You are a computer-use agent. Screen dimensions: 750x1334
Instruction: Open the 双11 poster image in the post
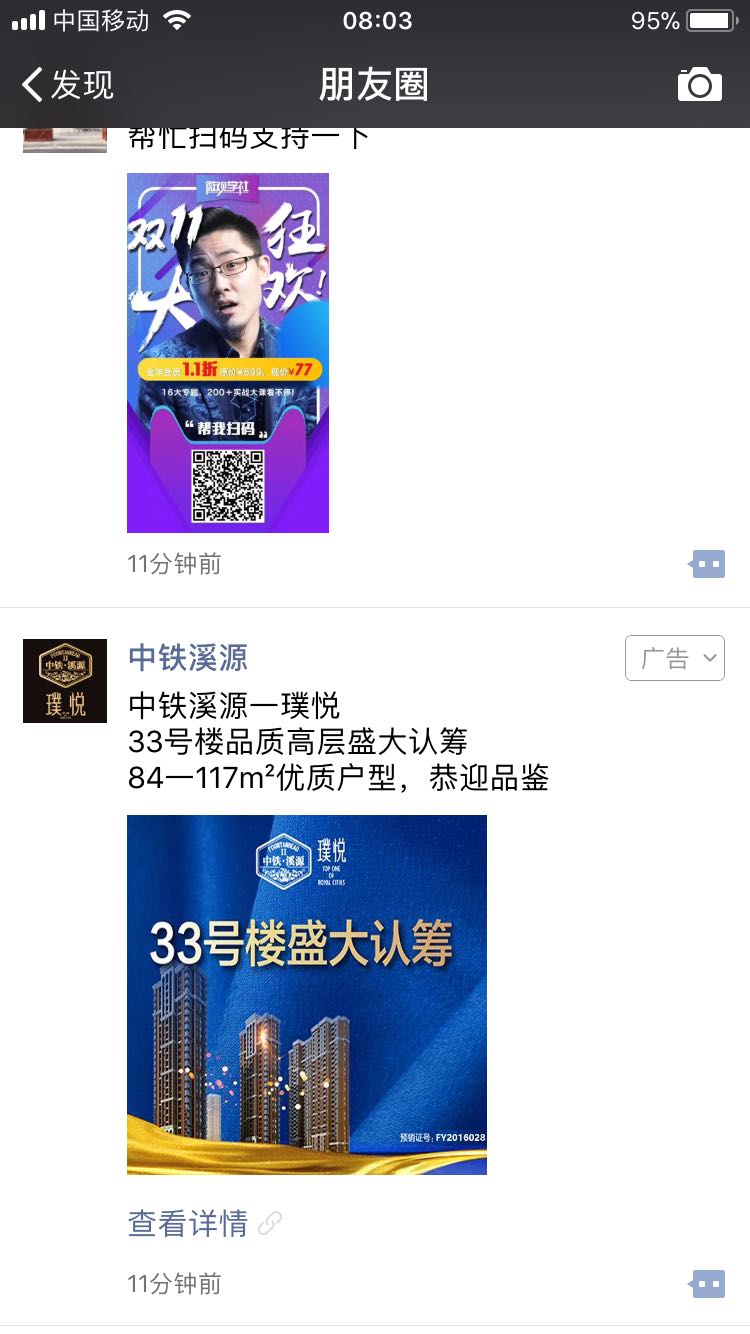tap(228, 353)
